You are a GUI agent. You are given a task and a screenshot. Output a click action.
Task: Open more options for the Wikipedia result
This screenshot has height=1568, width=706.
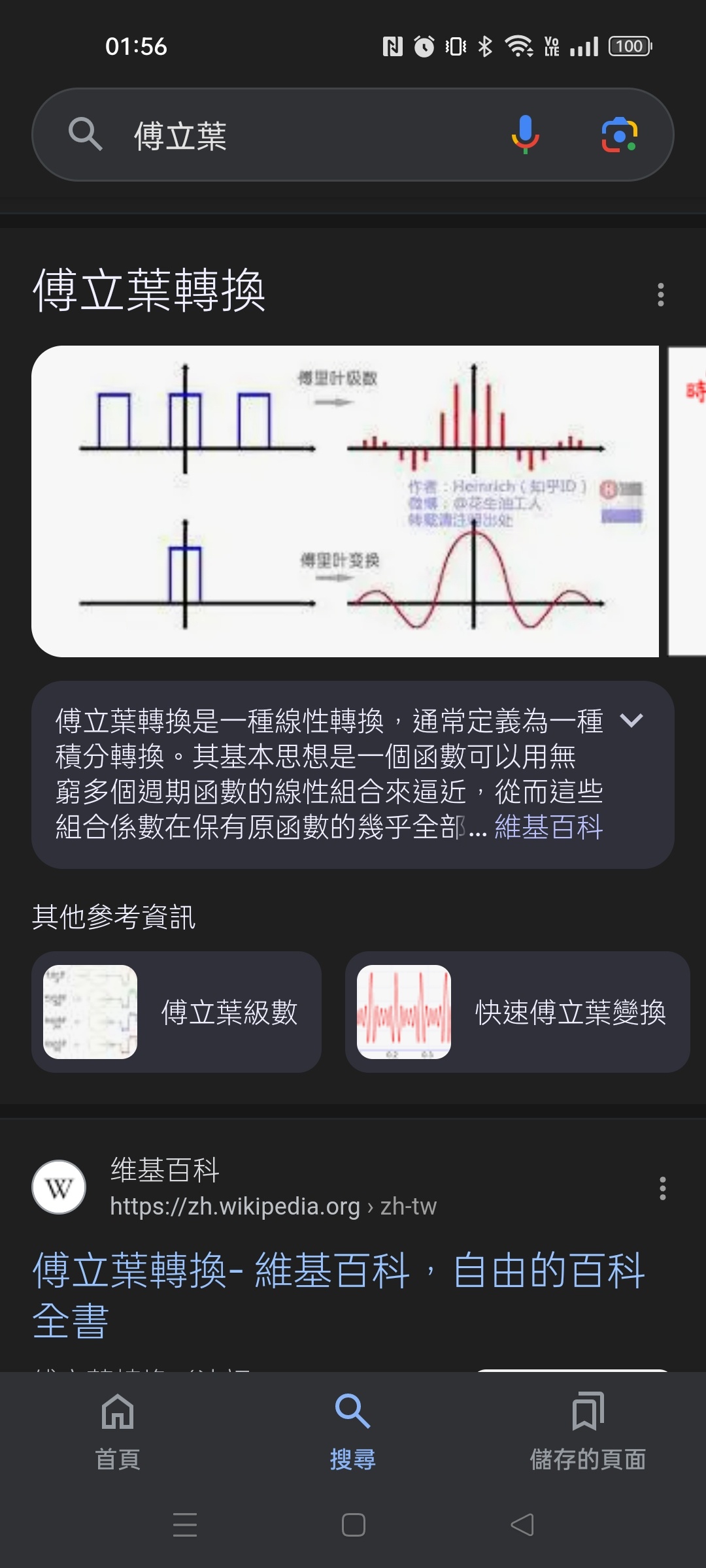(x=662, y=1188)
